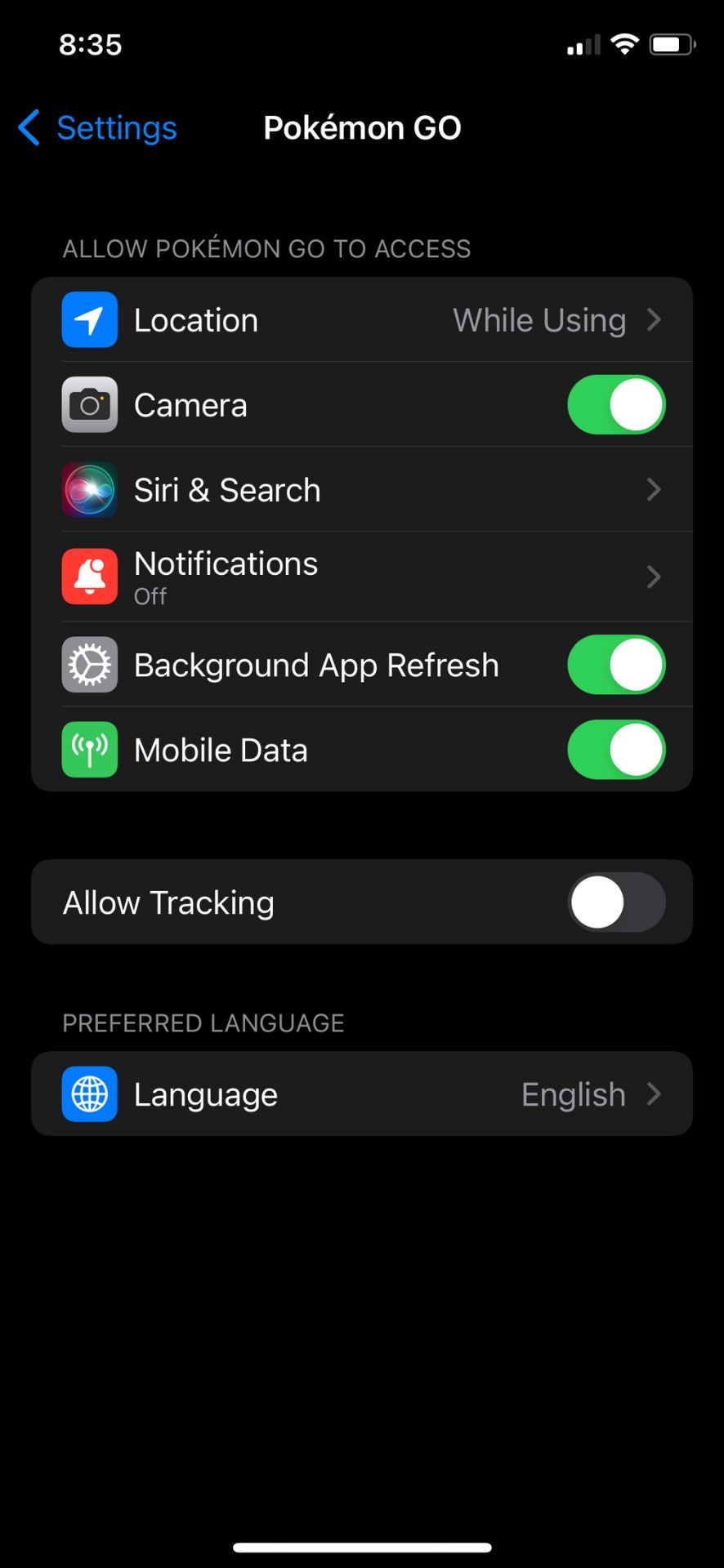Open Notifications settings
Screen dimensions: 724x1568
coord(361,577)
